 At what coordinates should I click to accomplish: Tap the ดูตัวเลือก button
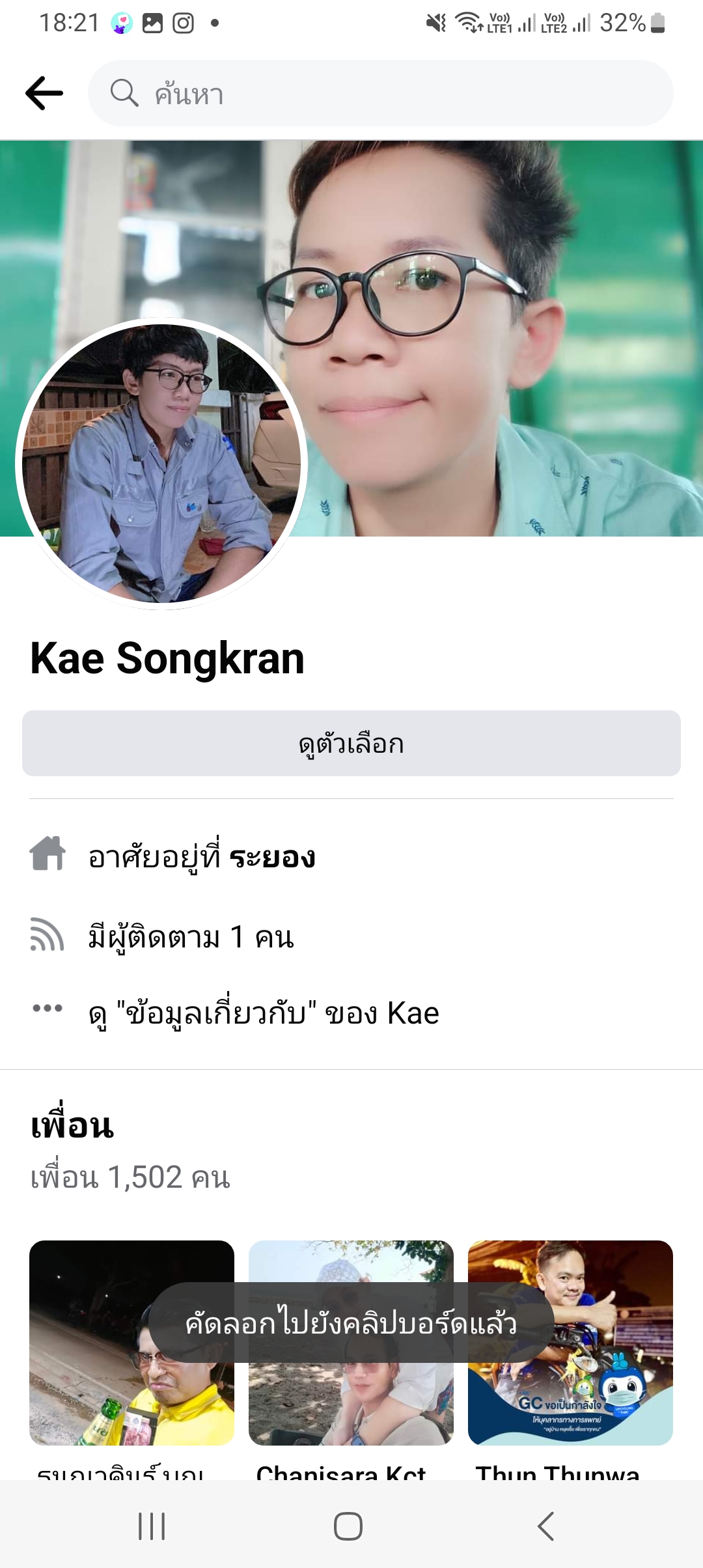351,743
